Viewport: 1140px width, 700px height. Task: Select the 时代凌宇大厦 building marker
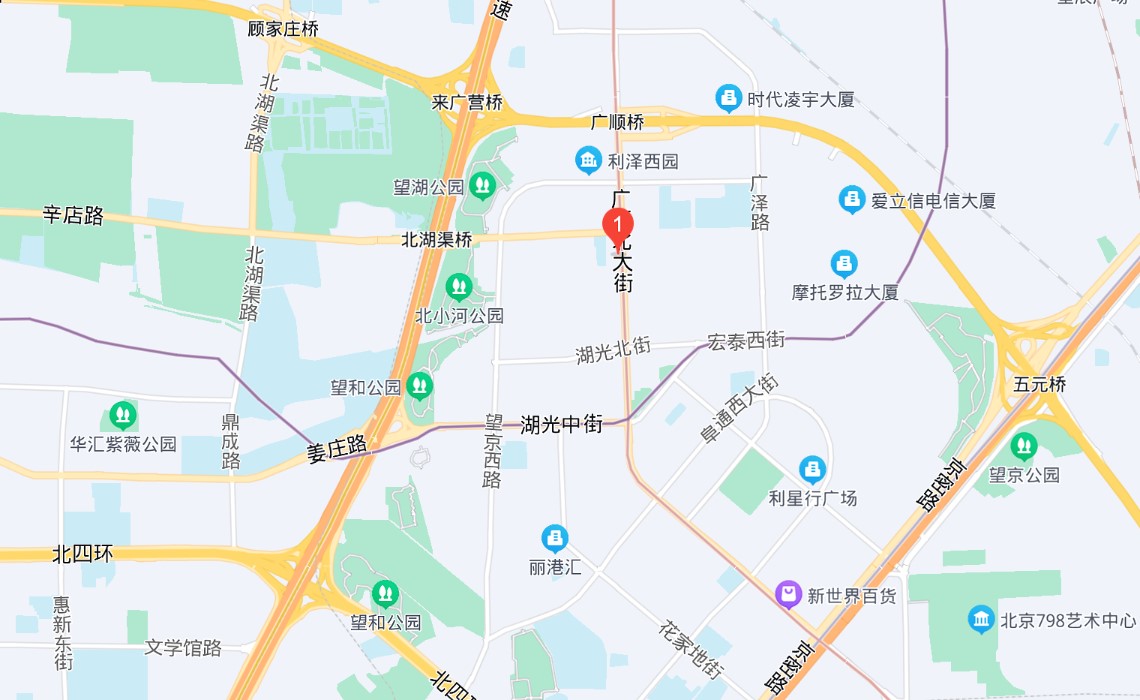(729, 98)
